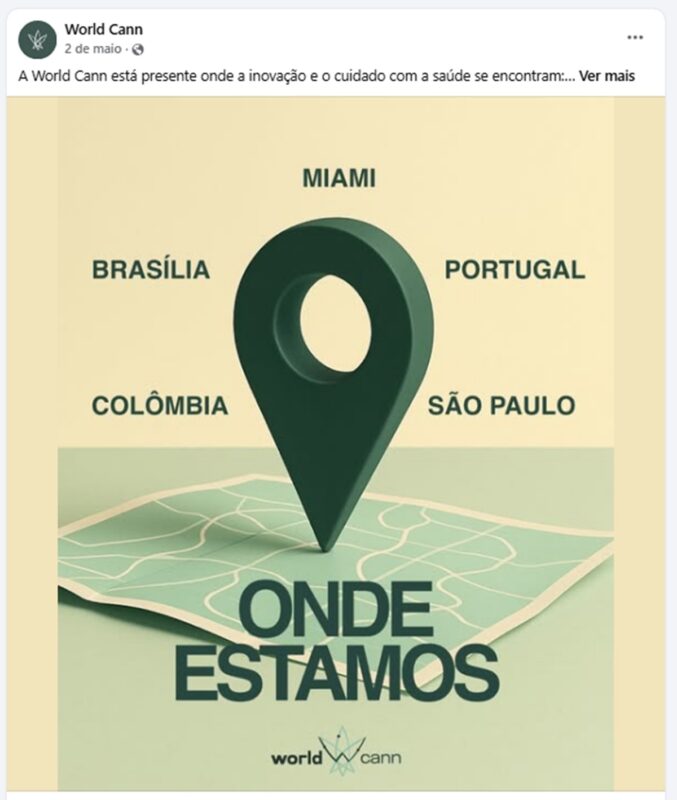Viewport: 677px width, 800px height.
Task: Open the post date 2 de maio
Action: pyautogui.click(x=93, y=48)
